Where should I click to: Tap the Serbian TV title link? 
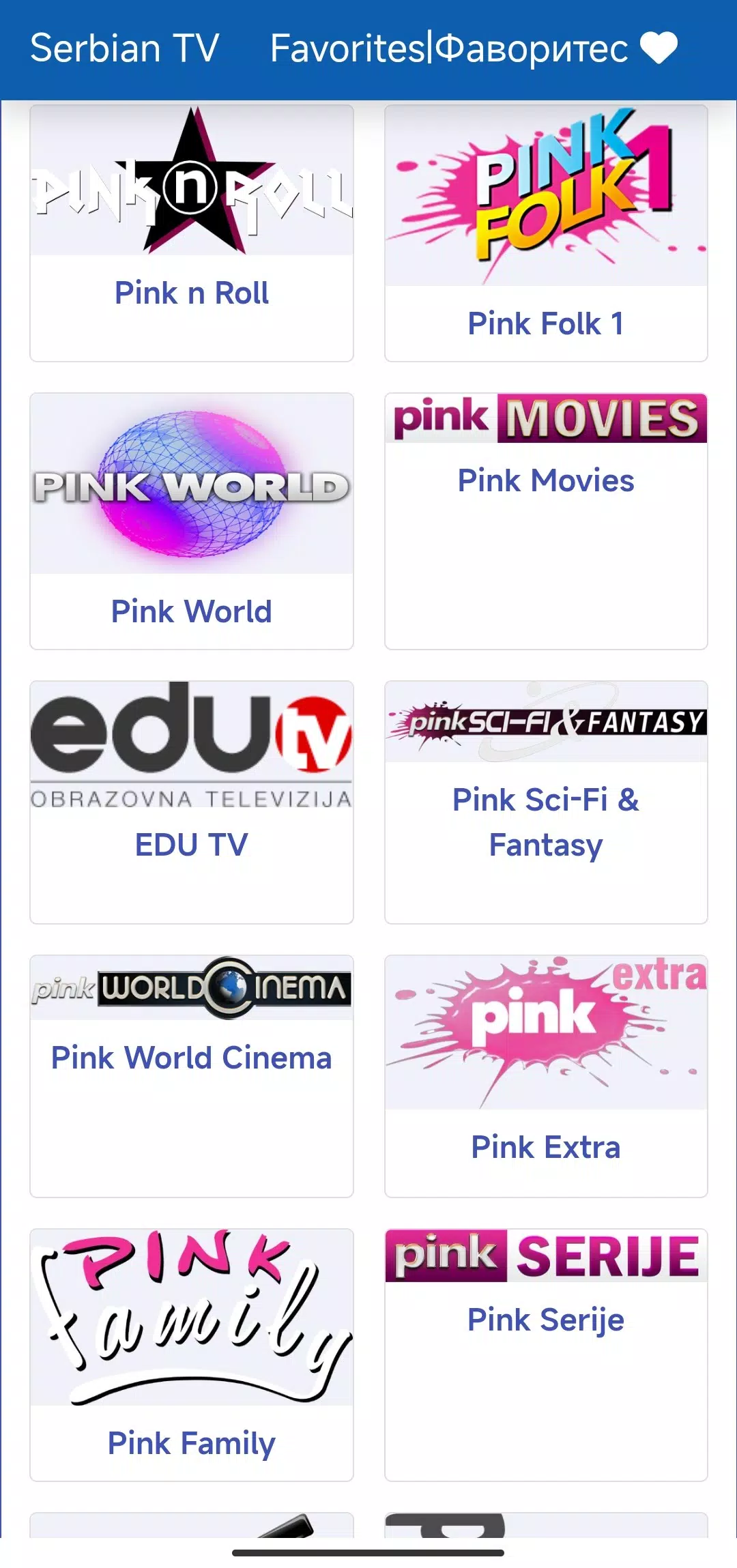click(124, 48)
